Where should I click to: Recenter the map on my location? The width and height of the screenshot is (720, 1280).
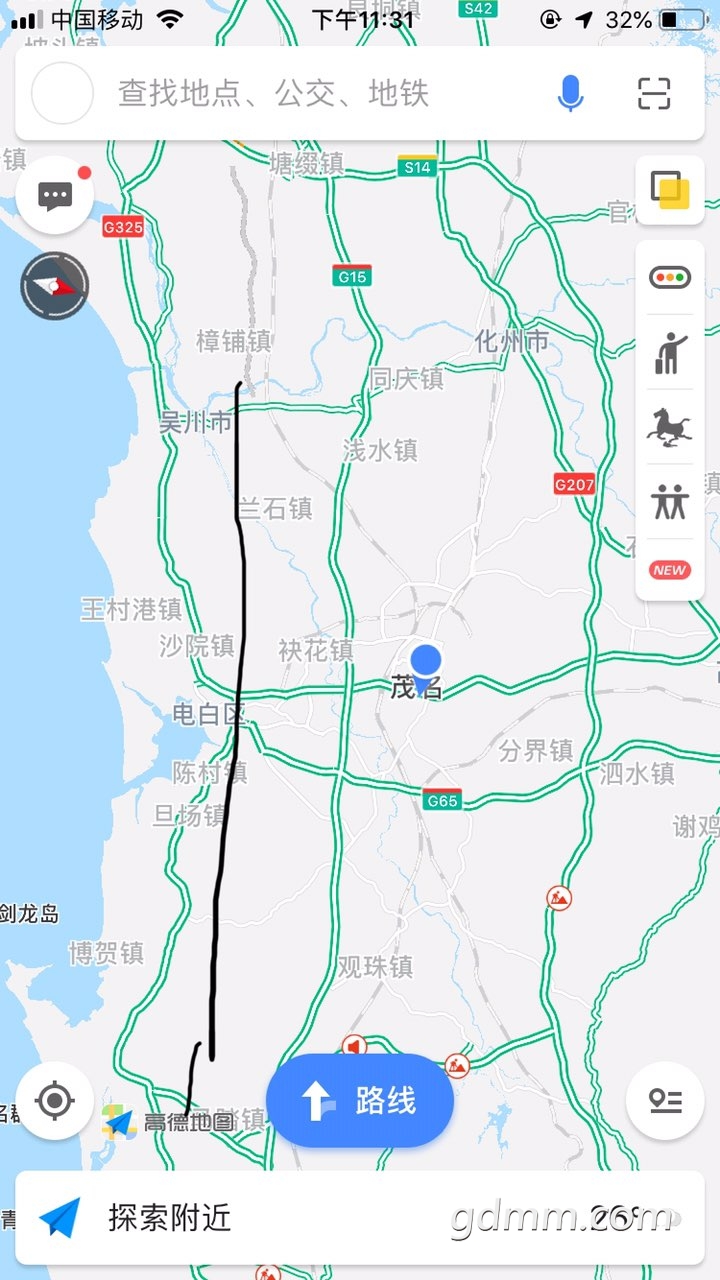pyautogui.click(x=55, y=1101)
